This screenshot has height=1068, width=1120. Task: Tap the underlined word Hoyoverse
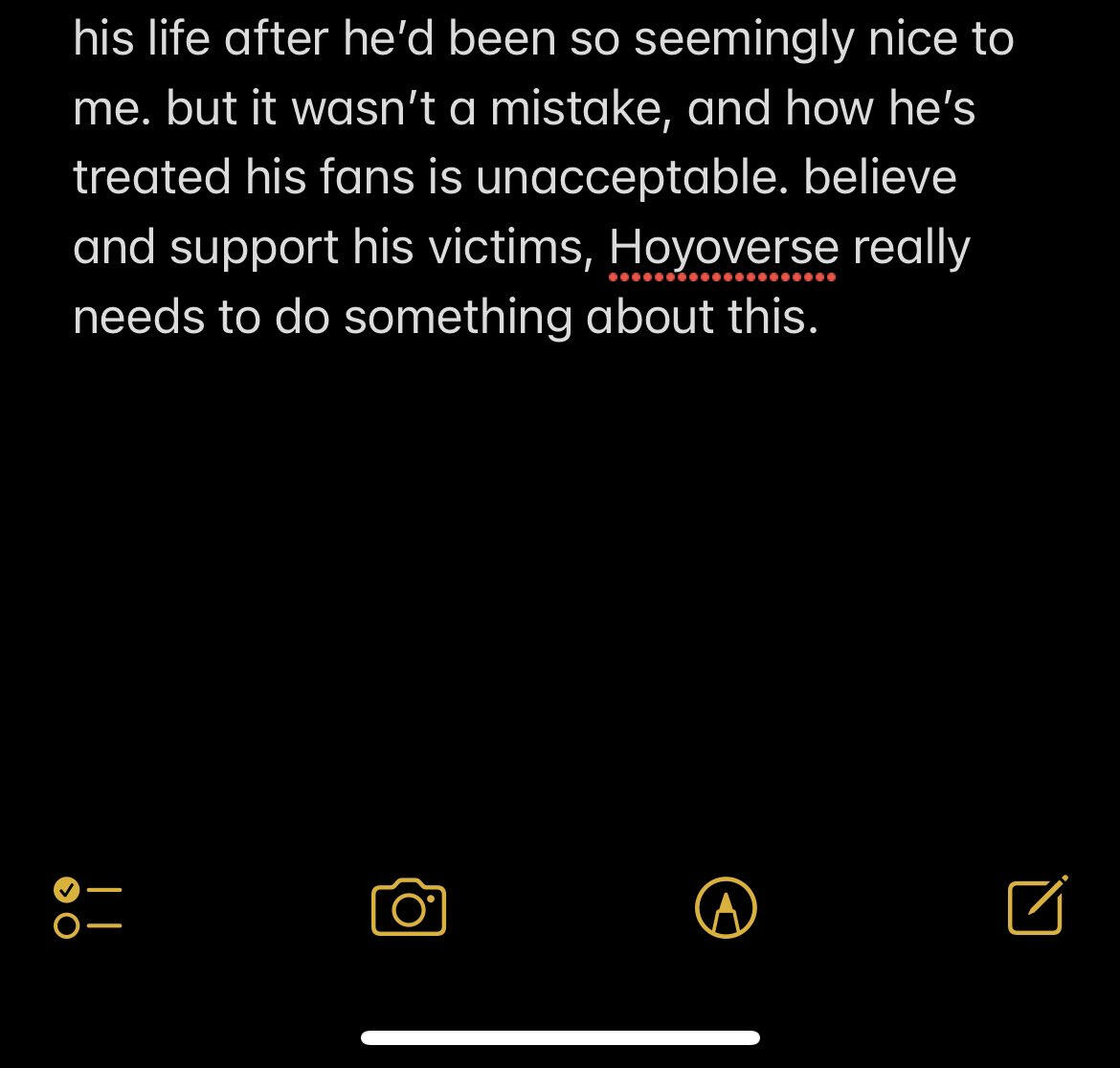(x=724, y=249)
